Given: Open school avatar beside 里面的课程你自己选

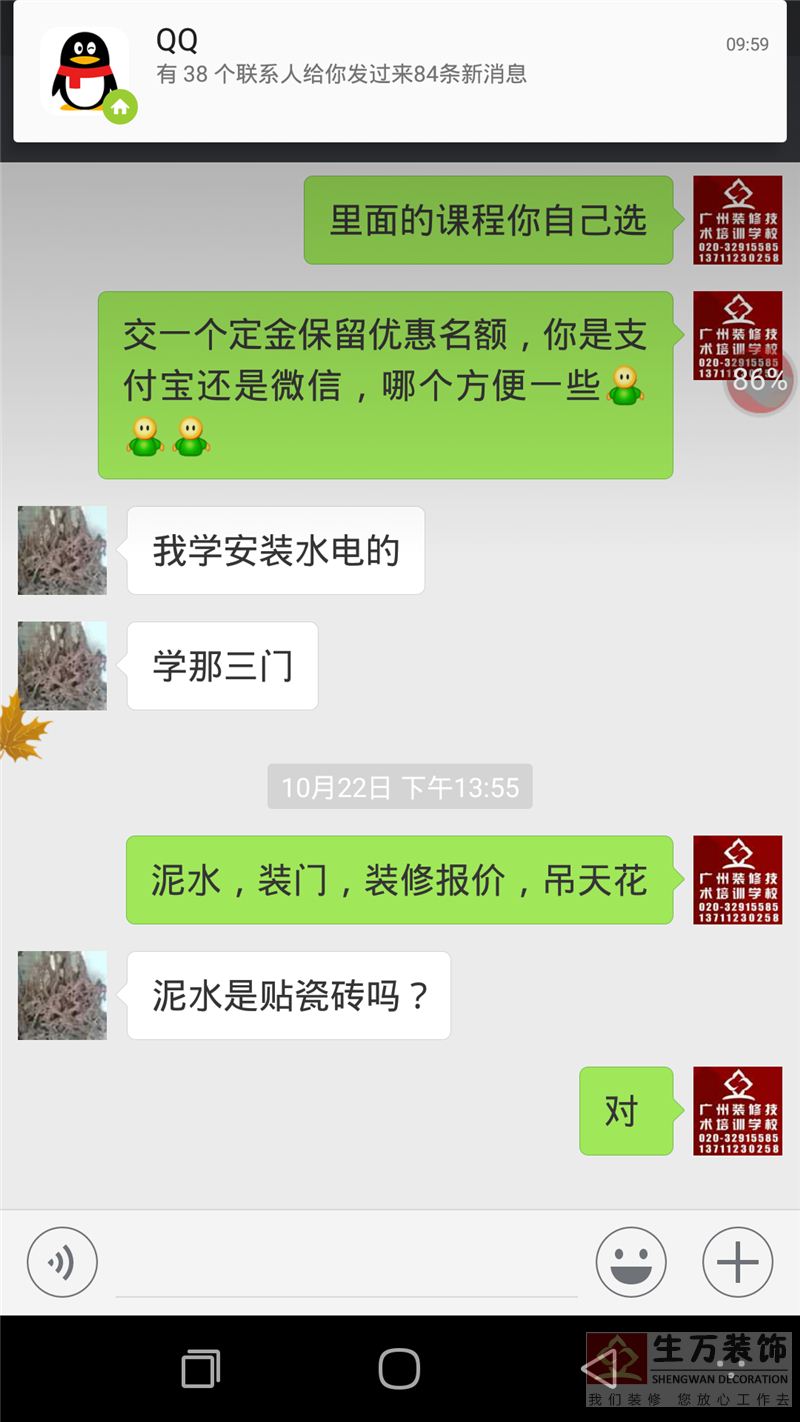Looking at the screenshot, I should point(737,220).
